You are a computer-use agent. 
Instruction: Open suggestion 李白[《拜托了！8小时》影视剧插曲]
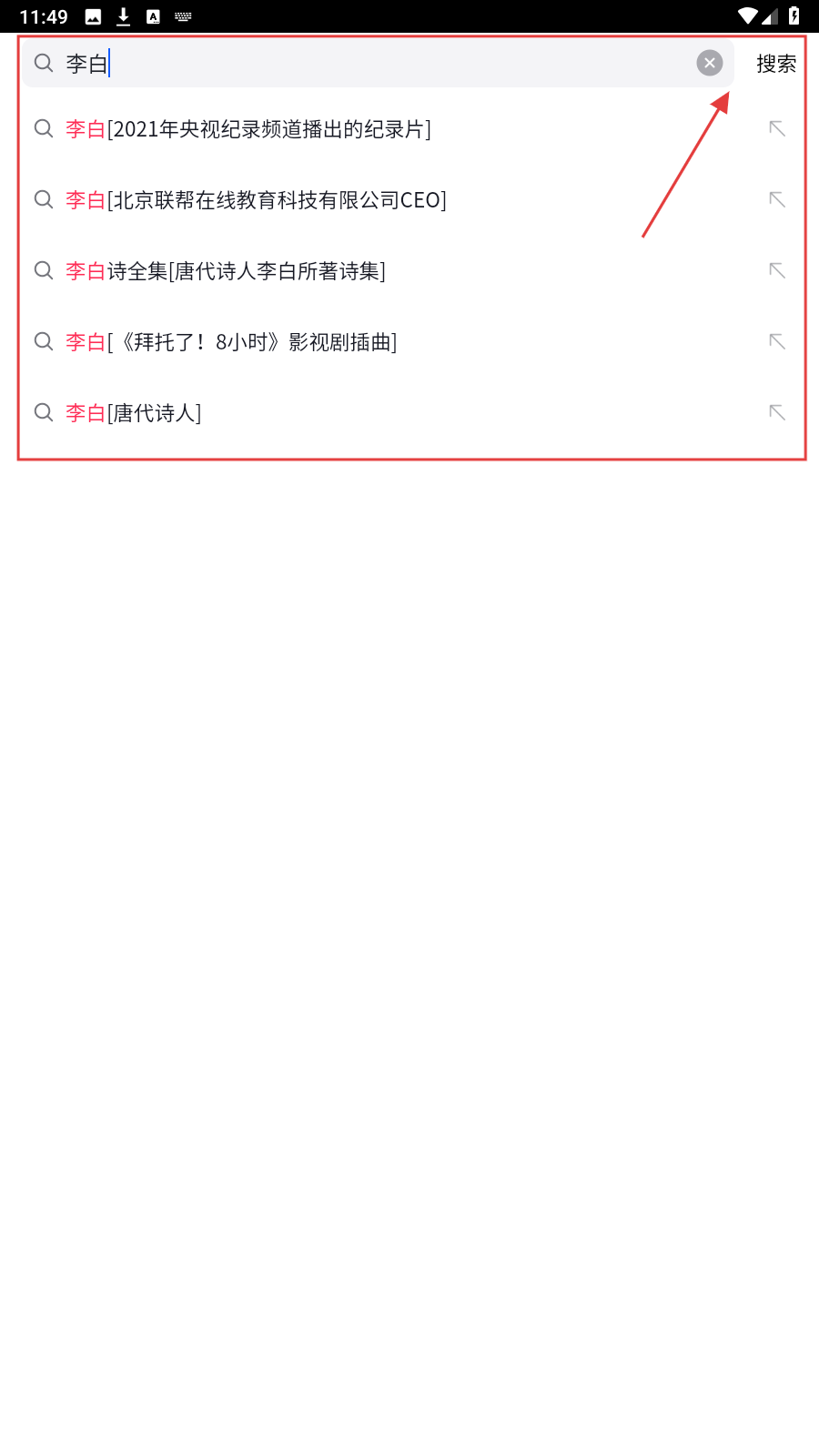point(231,342)
